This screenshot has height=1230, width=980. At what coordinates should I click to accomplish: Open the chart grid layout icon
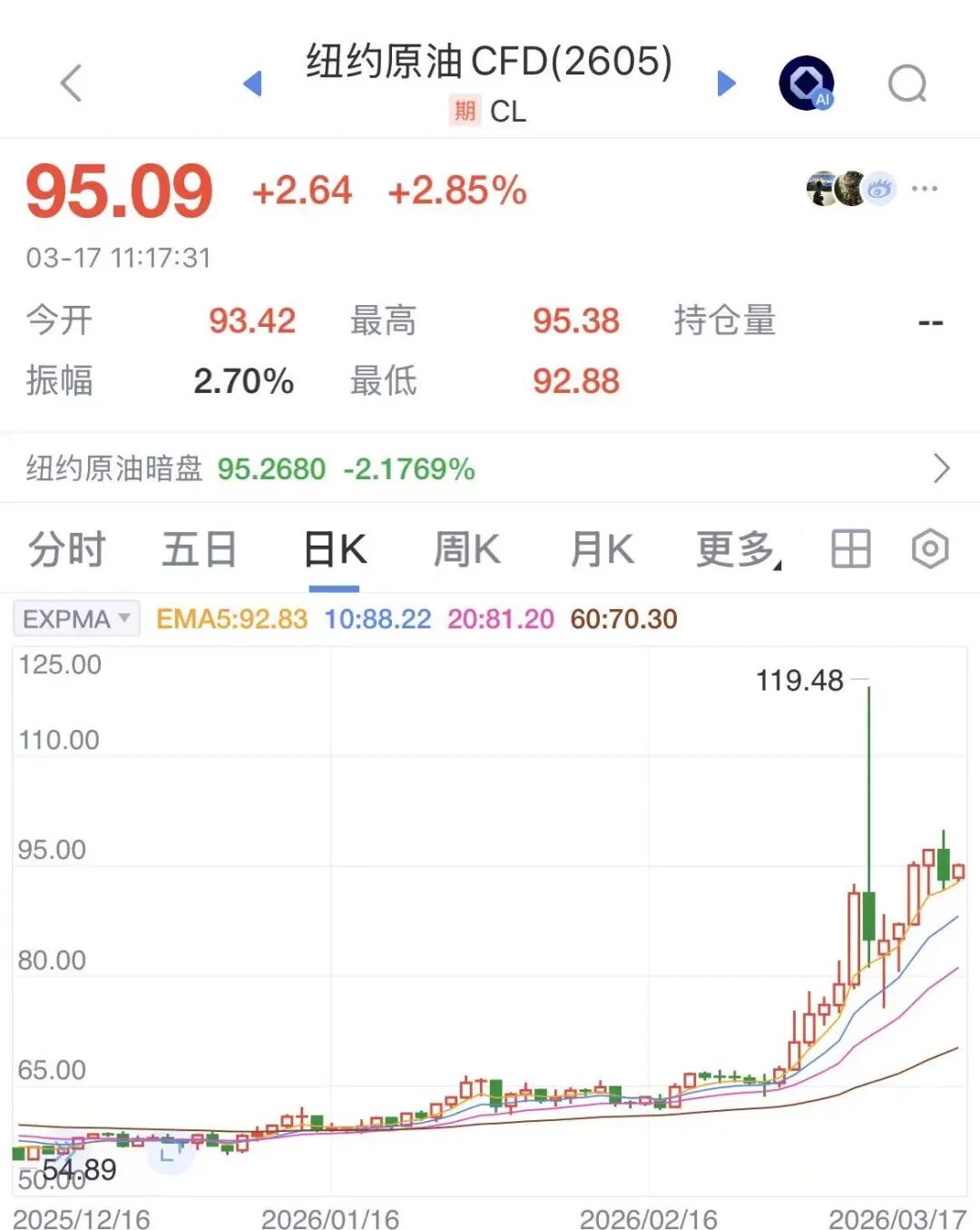[x=850, y=549]
